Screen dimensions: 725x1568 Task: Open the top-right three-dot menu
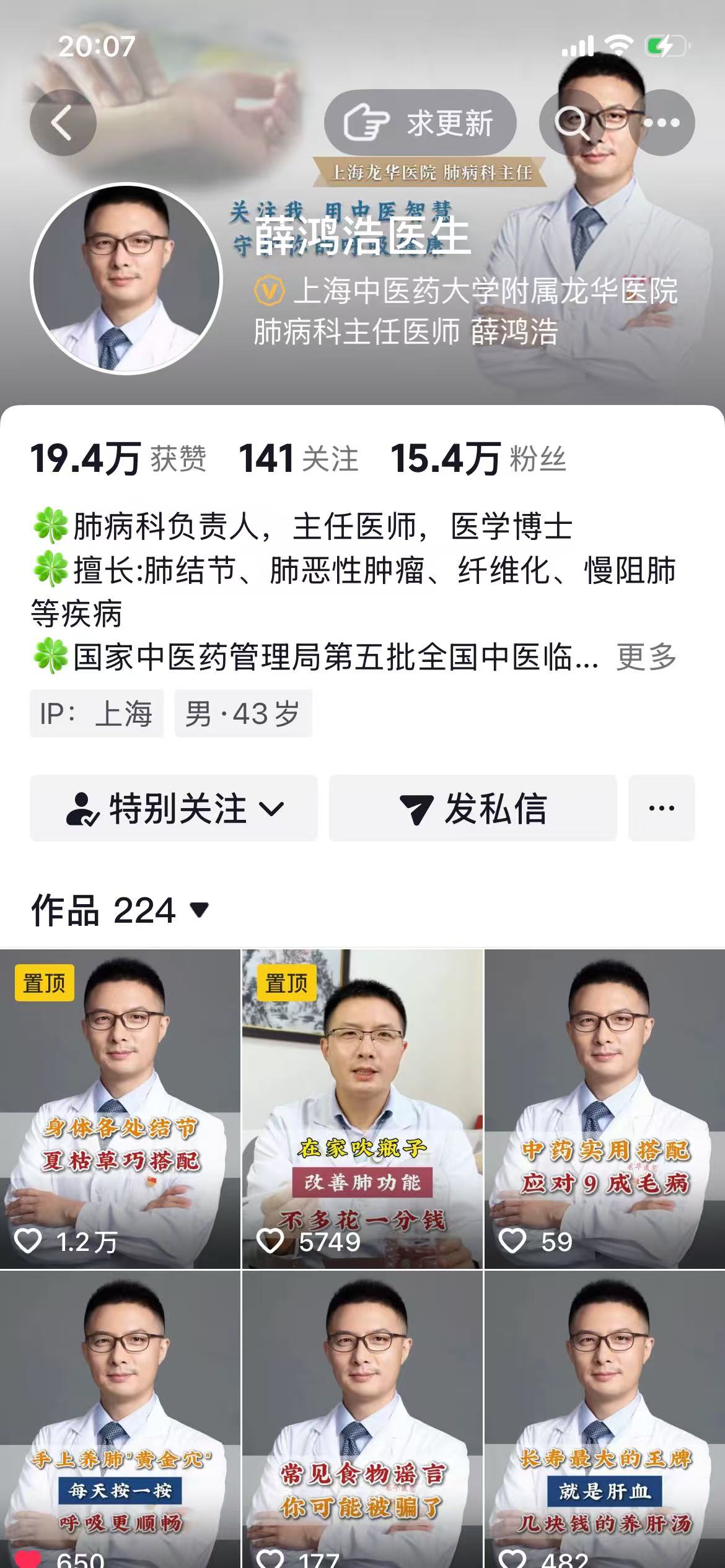coord(661,123)
